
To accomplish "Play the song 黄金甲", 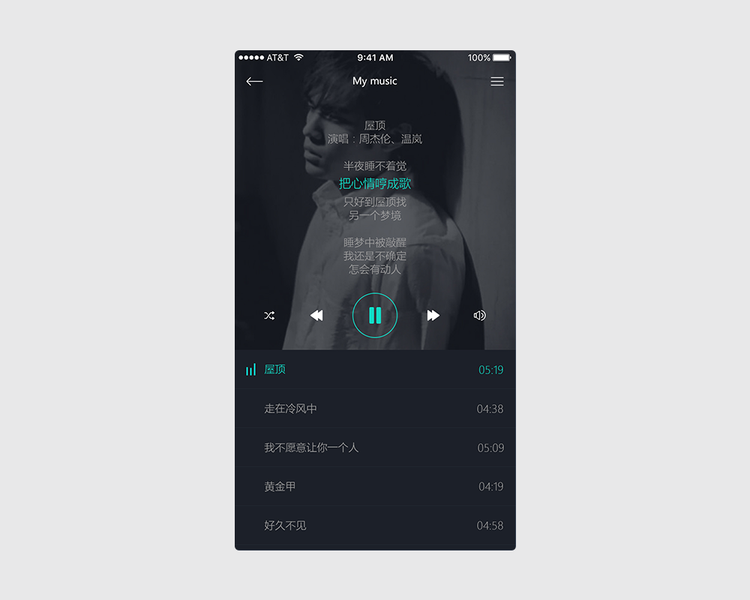I will [375, 487].
